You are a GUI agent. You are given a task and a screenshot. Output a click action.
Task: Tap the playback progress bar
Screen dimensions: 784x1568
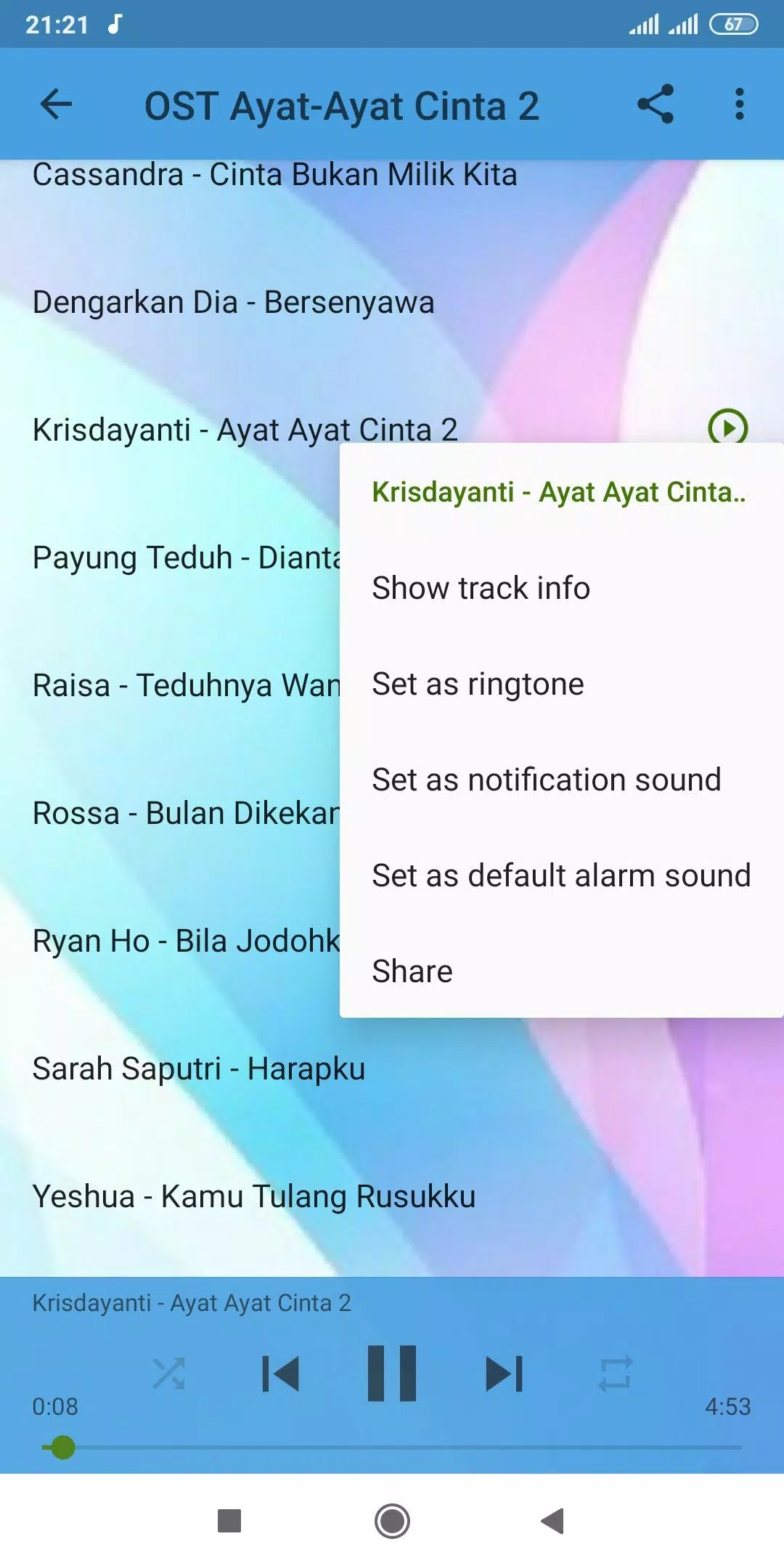(x=392, y=1447)
